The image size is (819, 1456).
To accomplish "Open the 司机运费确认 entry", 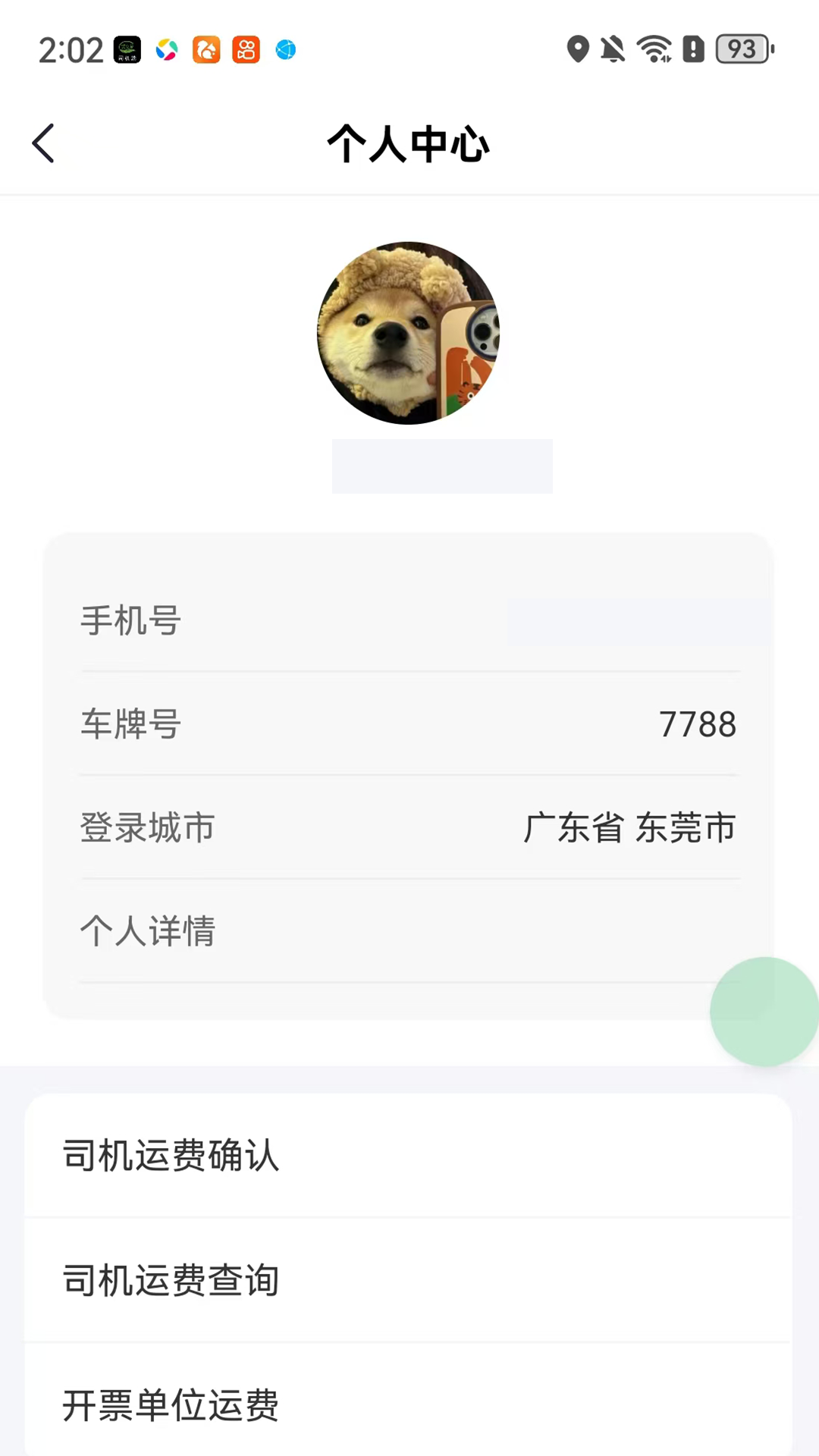I will tap(409, 1156).
